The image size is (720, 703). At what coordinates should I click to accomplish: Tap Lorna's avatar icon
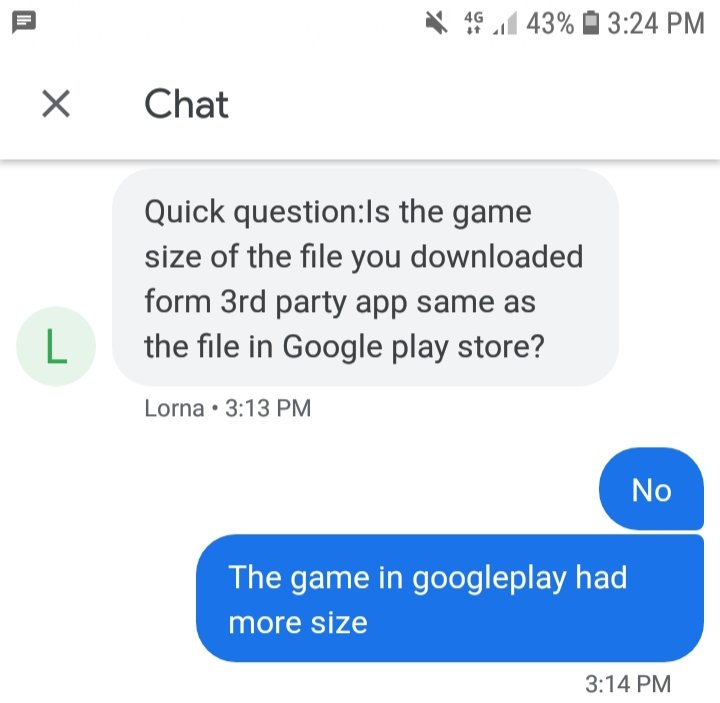pos(56,346)
